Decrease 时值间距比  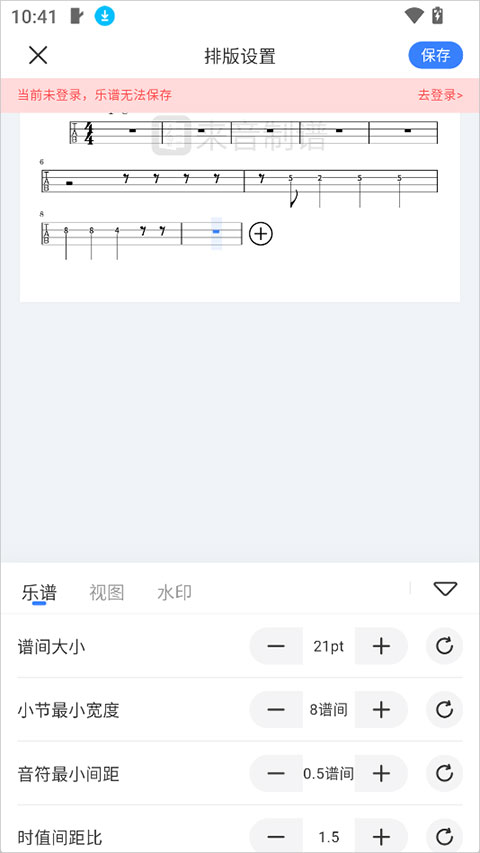click(x=276, y=836)
